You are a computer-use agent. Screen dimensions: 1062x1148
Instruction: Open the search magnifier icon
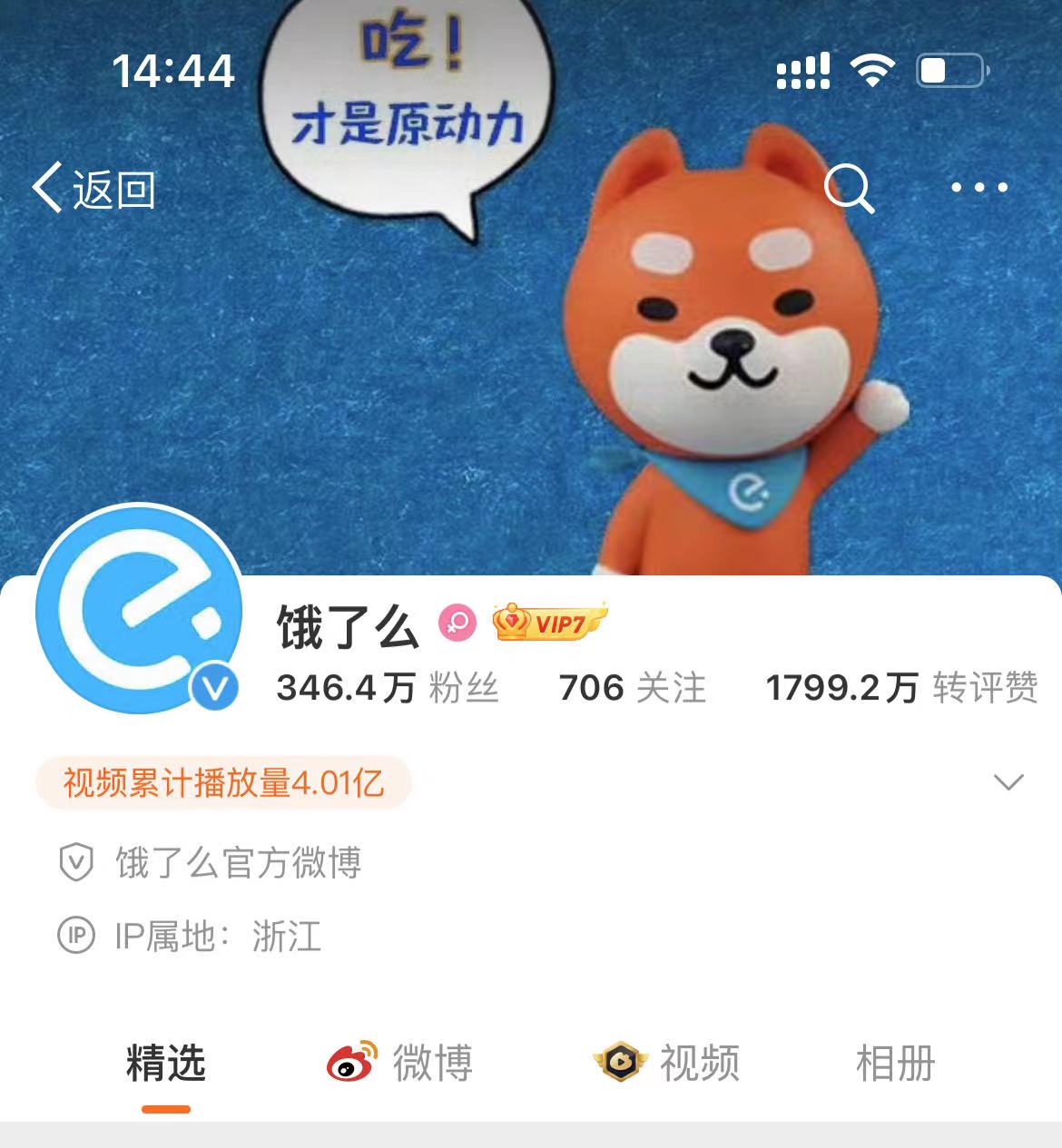(849, 189)
